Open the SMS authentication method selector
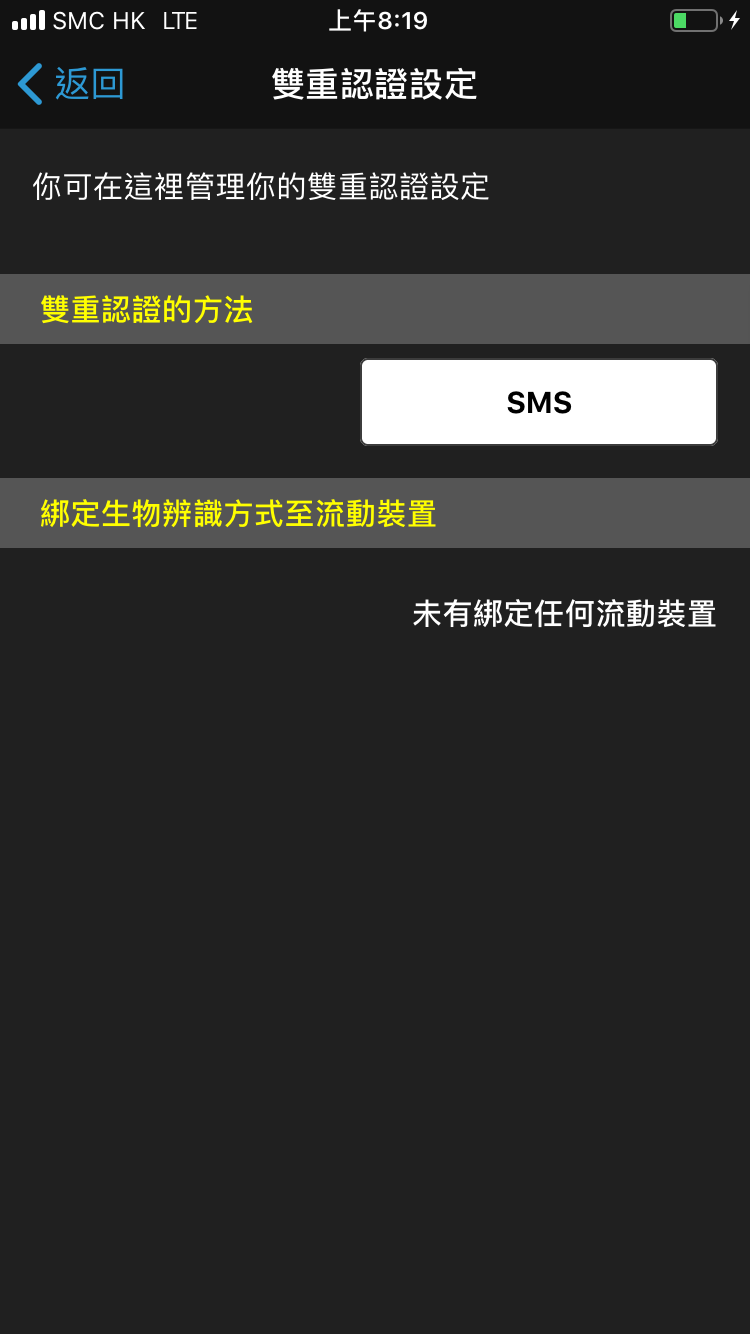The image size is (750, 1334). coord(539,402)
